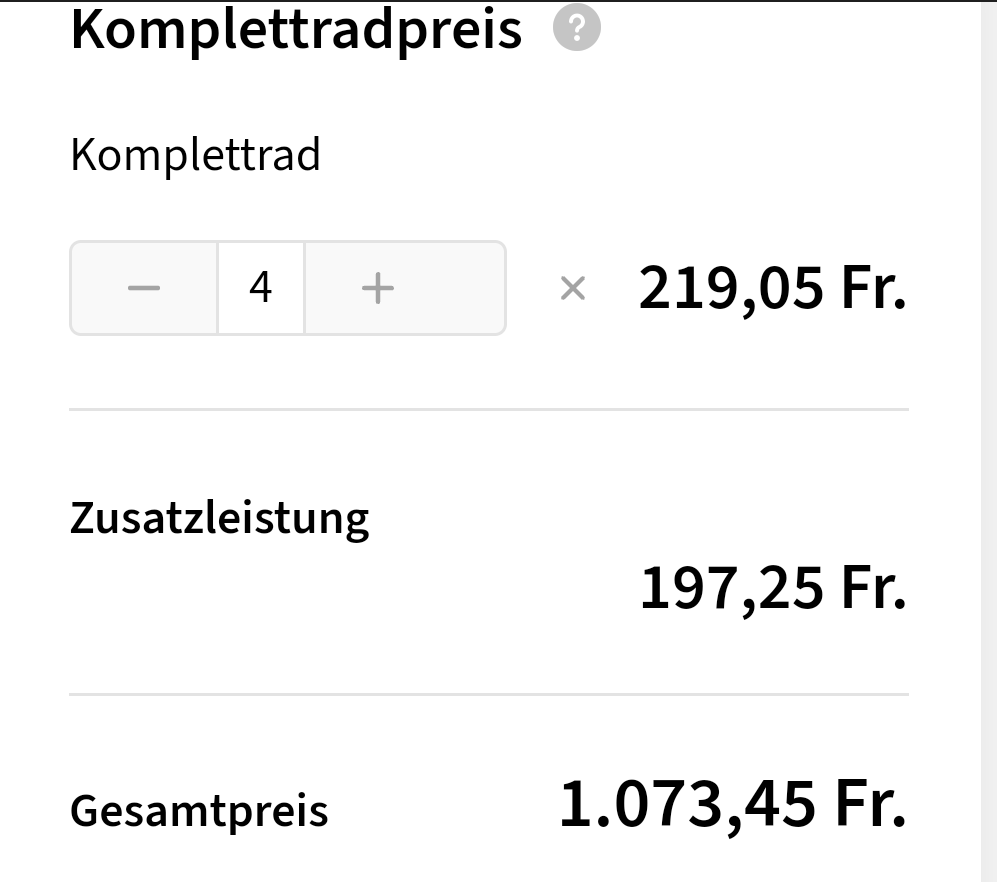
Task: Select the quantity field showing 4
Action: pyautogui.click(x=261, y=288)
